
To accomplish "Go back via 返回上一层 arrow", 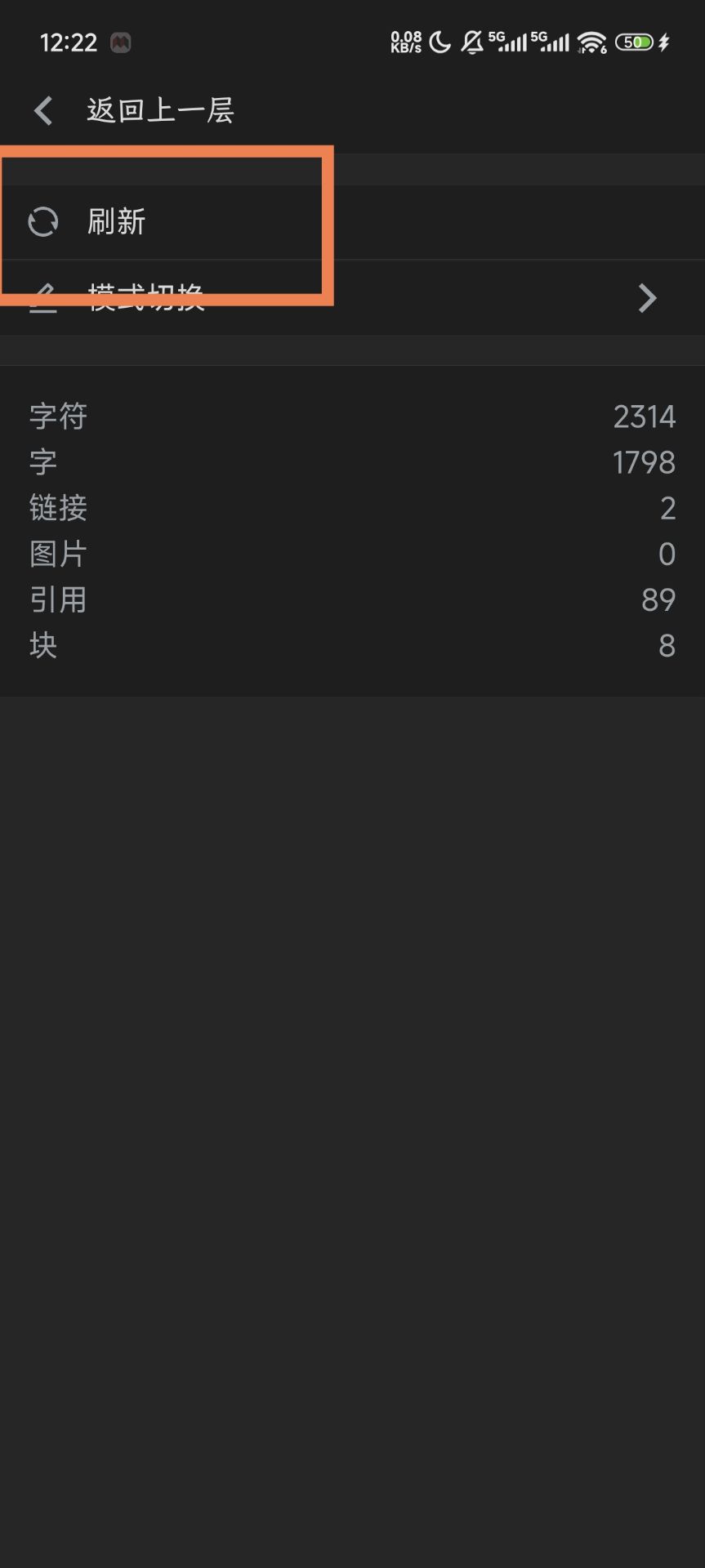I will point(44,110).
